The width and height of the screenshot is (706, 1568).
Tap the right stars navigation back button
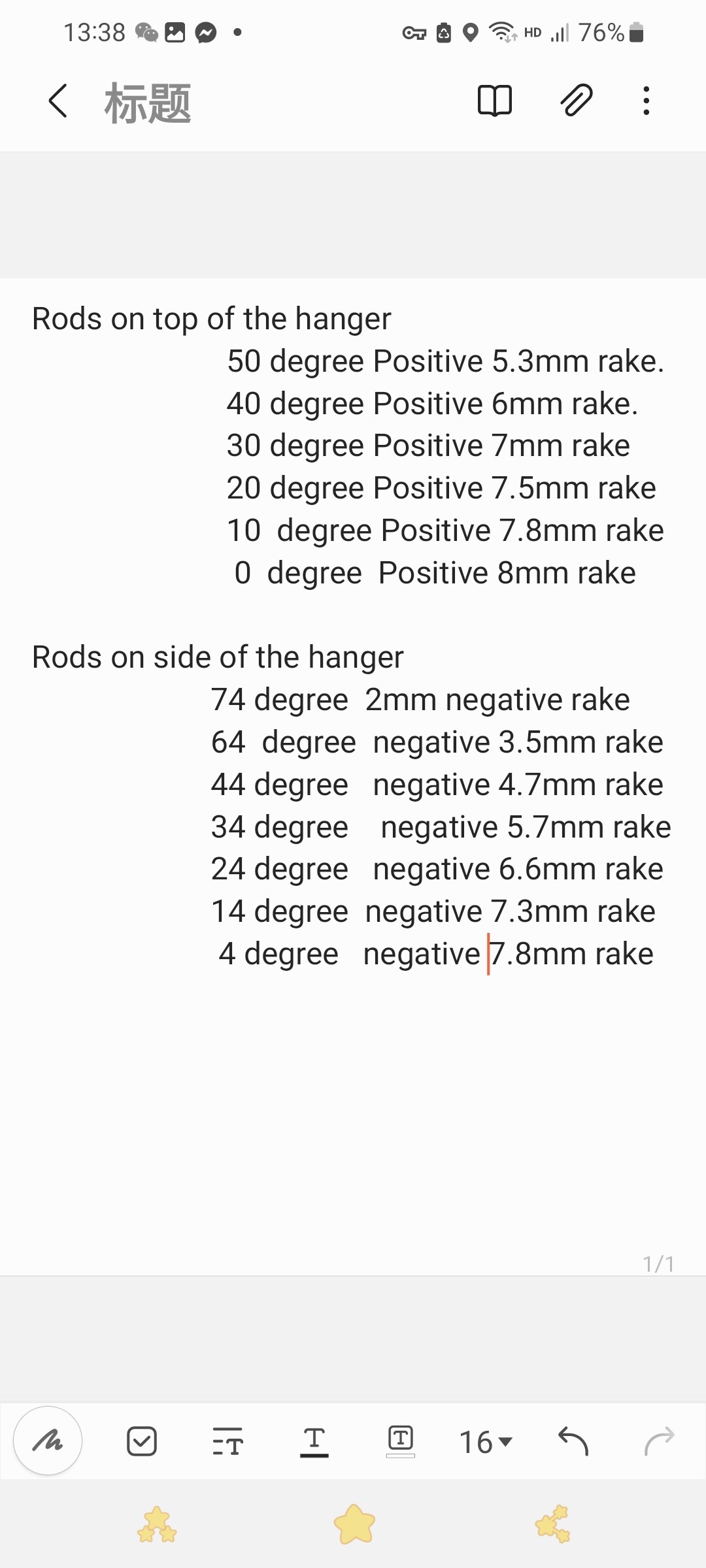click(x=553, y=1524)
